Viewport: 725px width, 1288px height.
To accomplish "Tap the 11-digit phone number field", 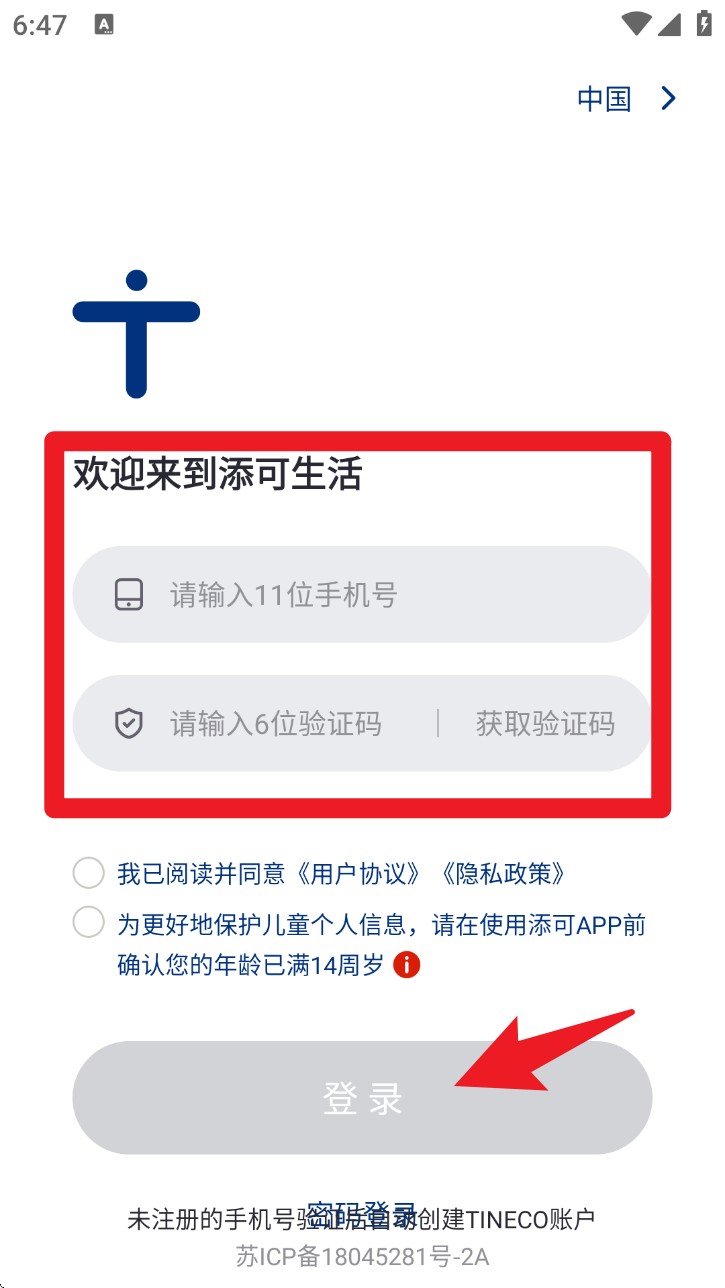I will tap(362, 595).
